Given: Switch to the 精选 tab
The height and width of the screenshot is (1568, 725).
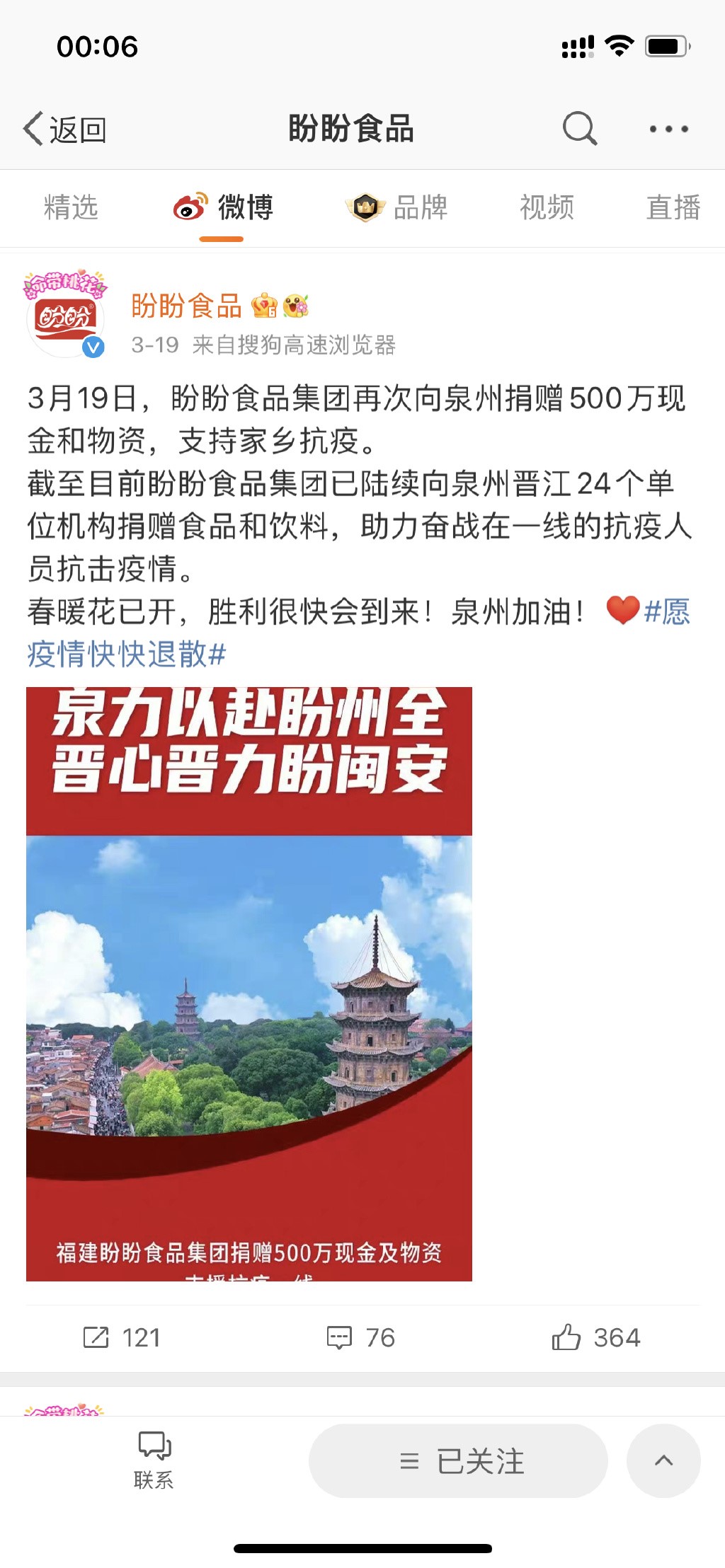Looking at the screenshot, I should [71, 207].
